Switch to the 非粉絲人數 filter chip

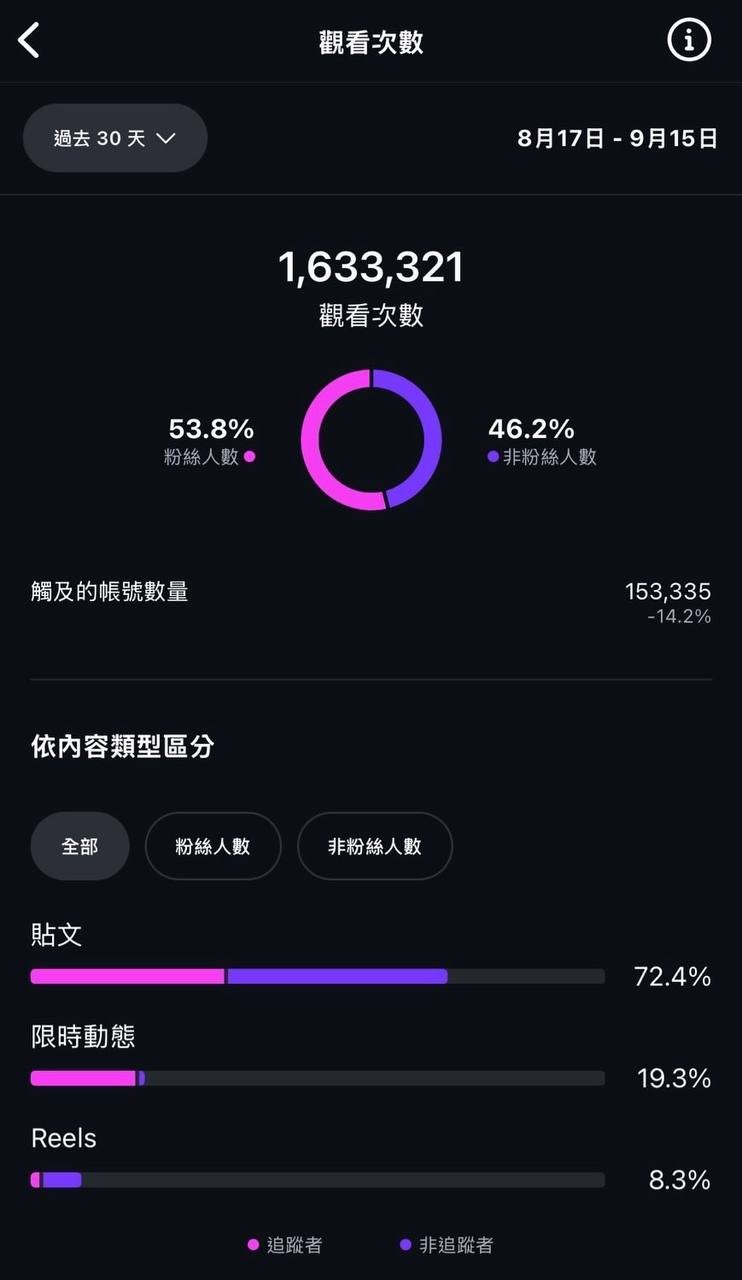(x=375, y=846)
